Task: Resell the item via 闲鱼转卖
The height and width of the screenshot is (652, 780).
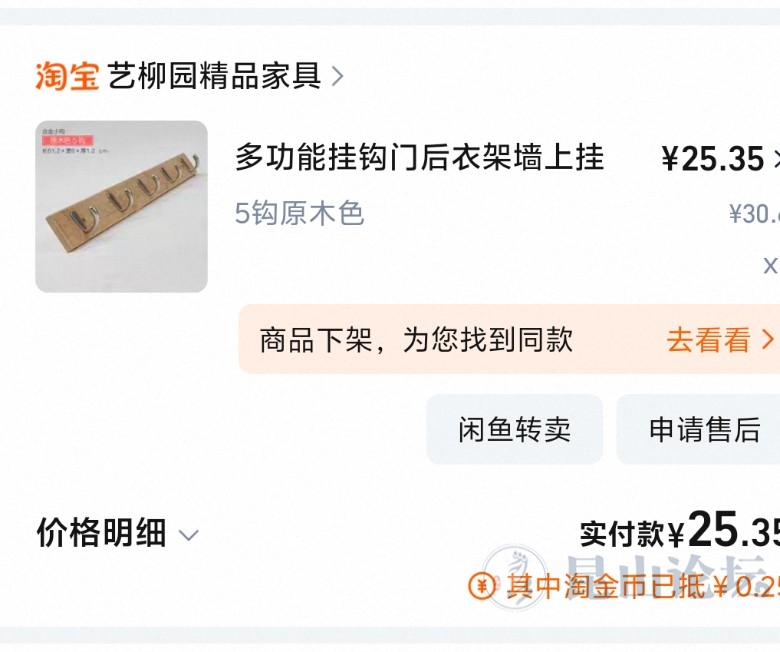Action: pos(514,430)
